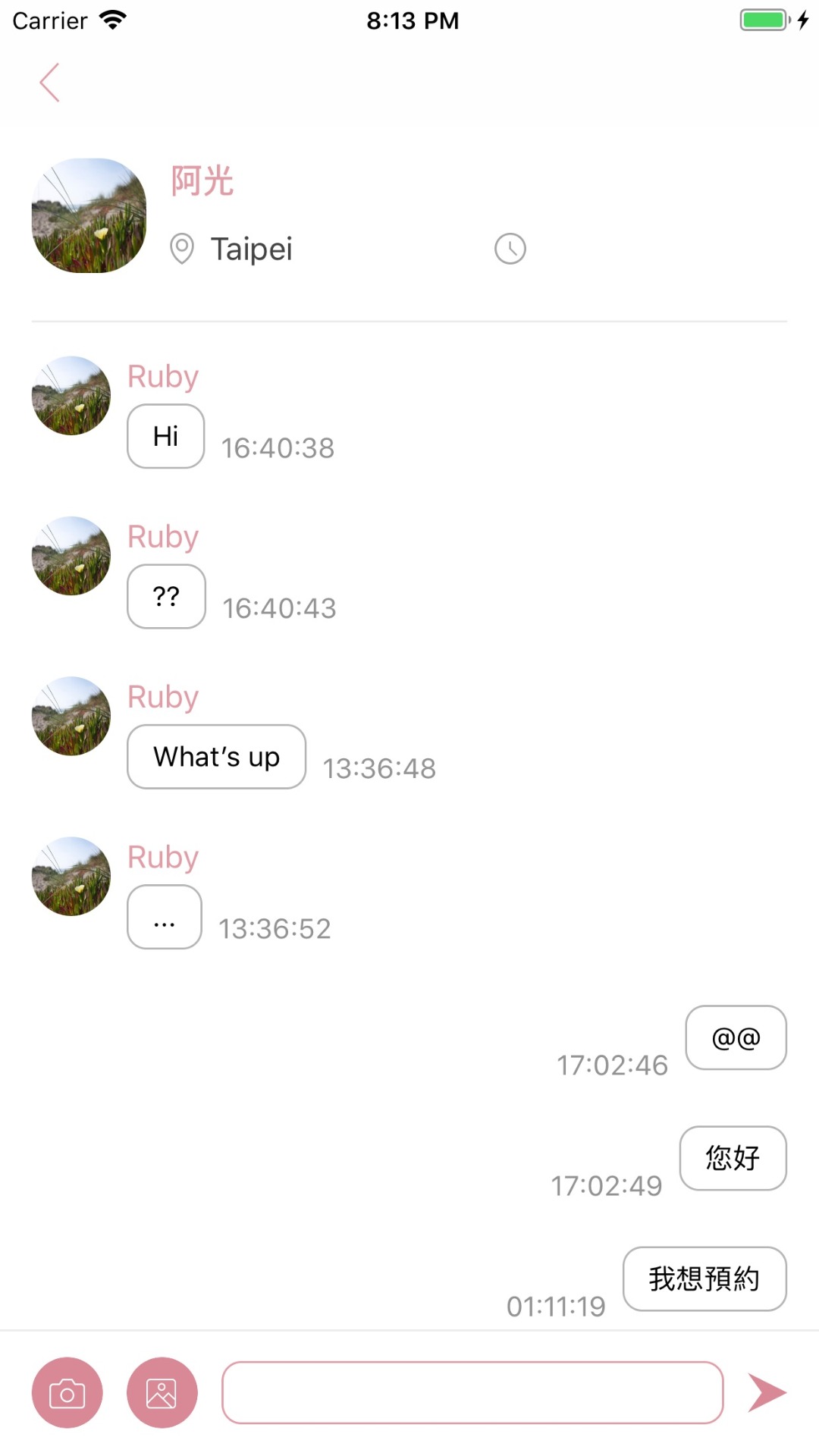Tap the clock icon beside Taipei
The height and width of the screenshot is (1456, 819).
pos(510,248)
